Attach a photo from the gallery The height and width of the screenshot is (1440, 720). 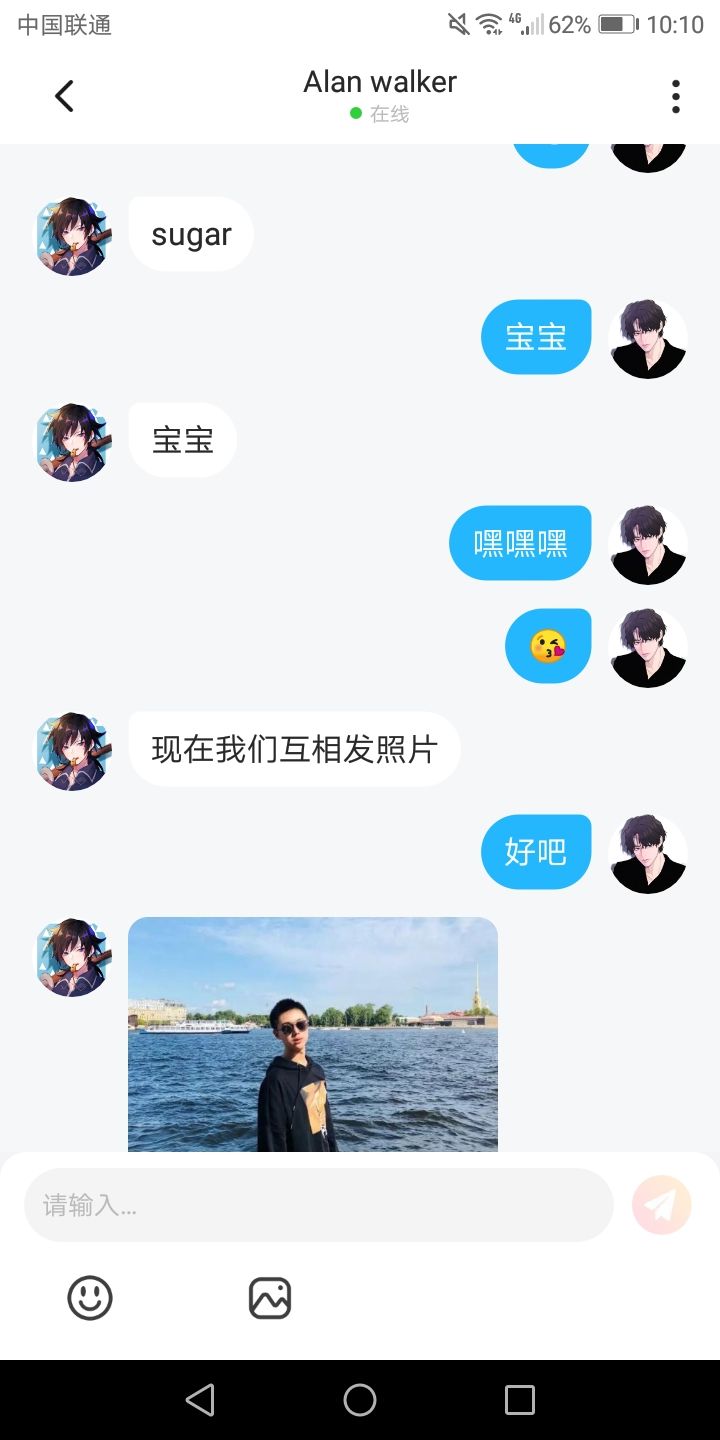[x=270, y=1298]
